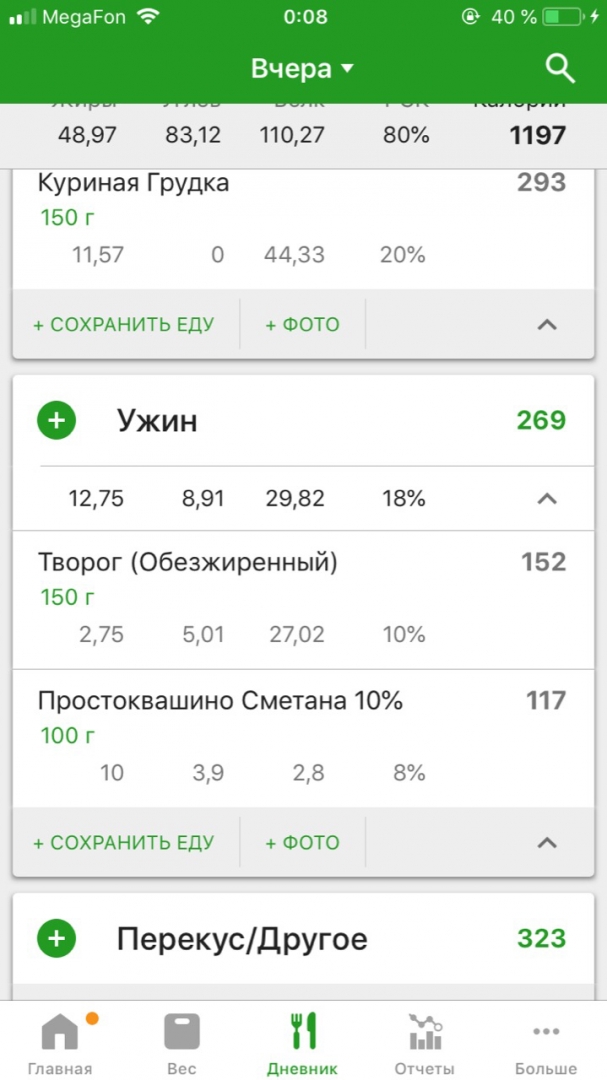Viewport: 607px width, 1080px height.
Task: Go to the Отчеты tab
Action: pyautogui.click(x=425, y=1043)
